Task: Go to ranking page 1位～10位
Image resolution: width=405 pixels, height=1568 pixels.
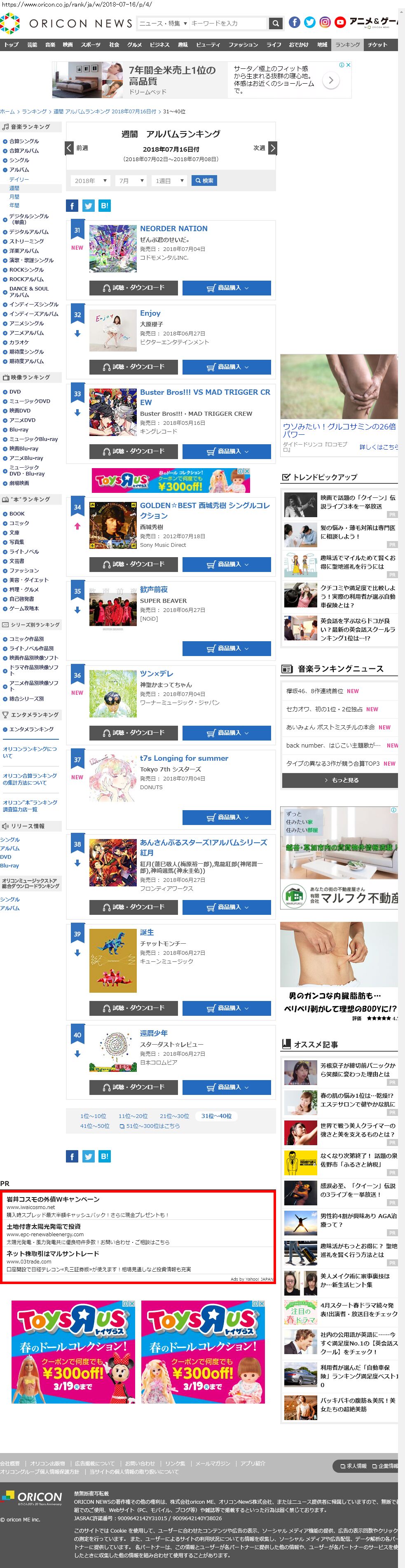Action: (x=93, y=1116)
